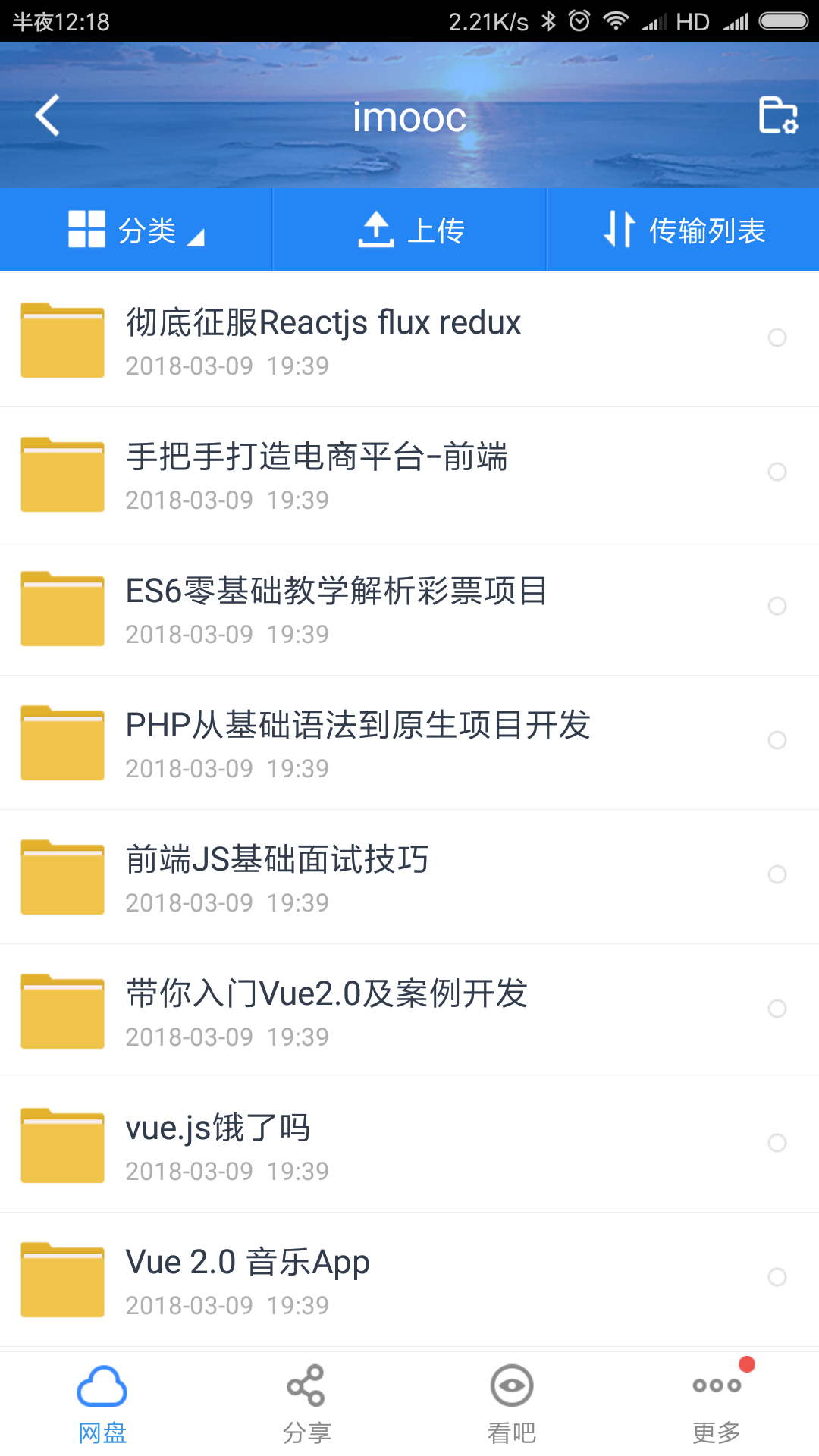Open the folder settings icon
This screenshot has height=1456, width=819.
click(778, 116)
